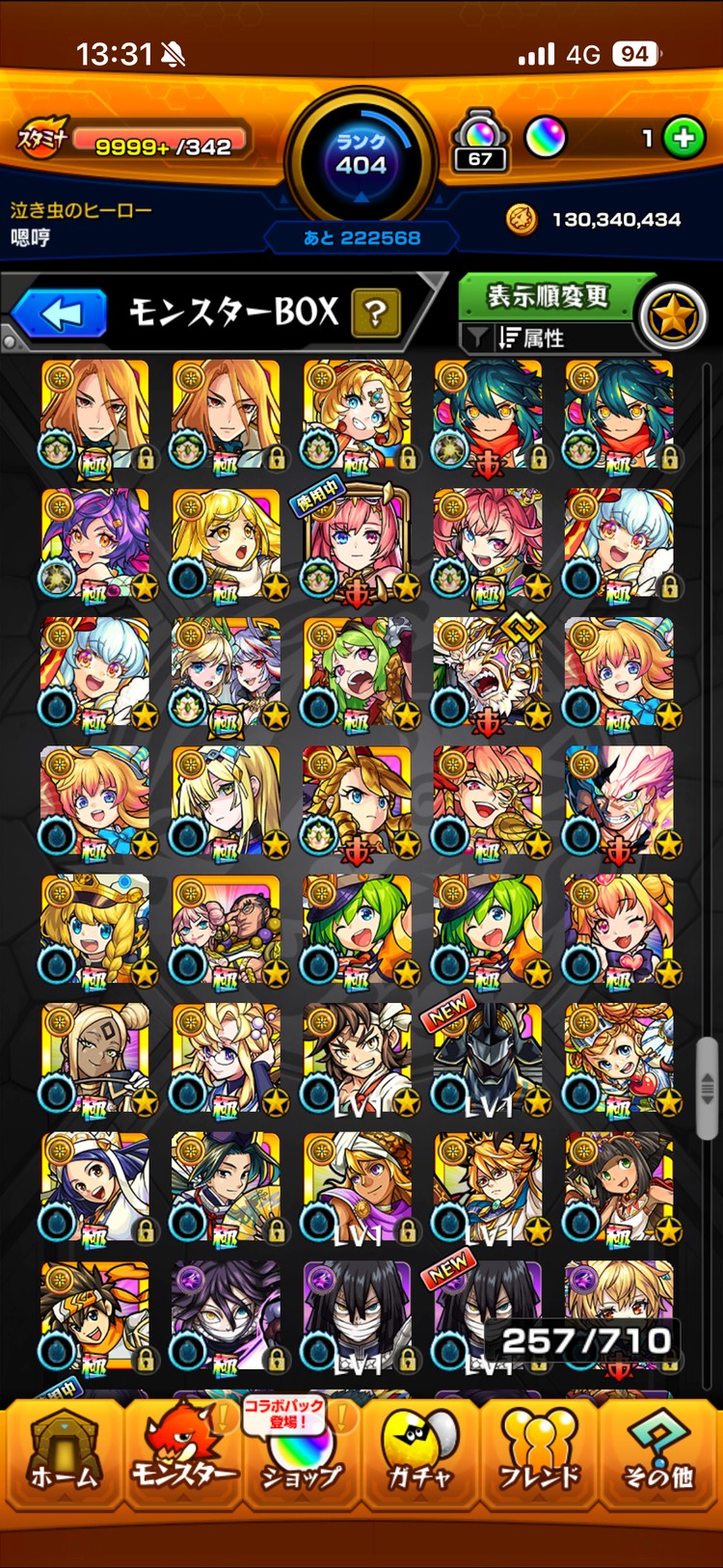723x1568 pixels.
Task: Open the その他 tab
Action: coord(658,1454)
